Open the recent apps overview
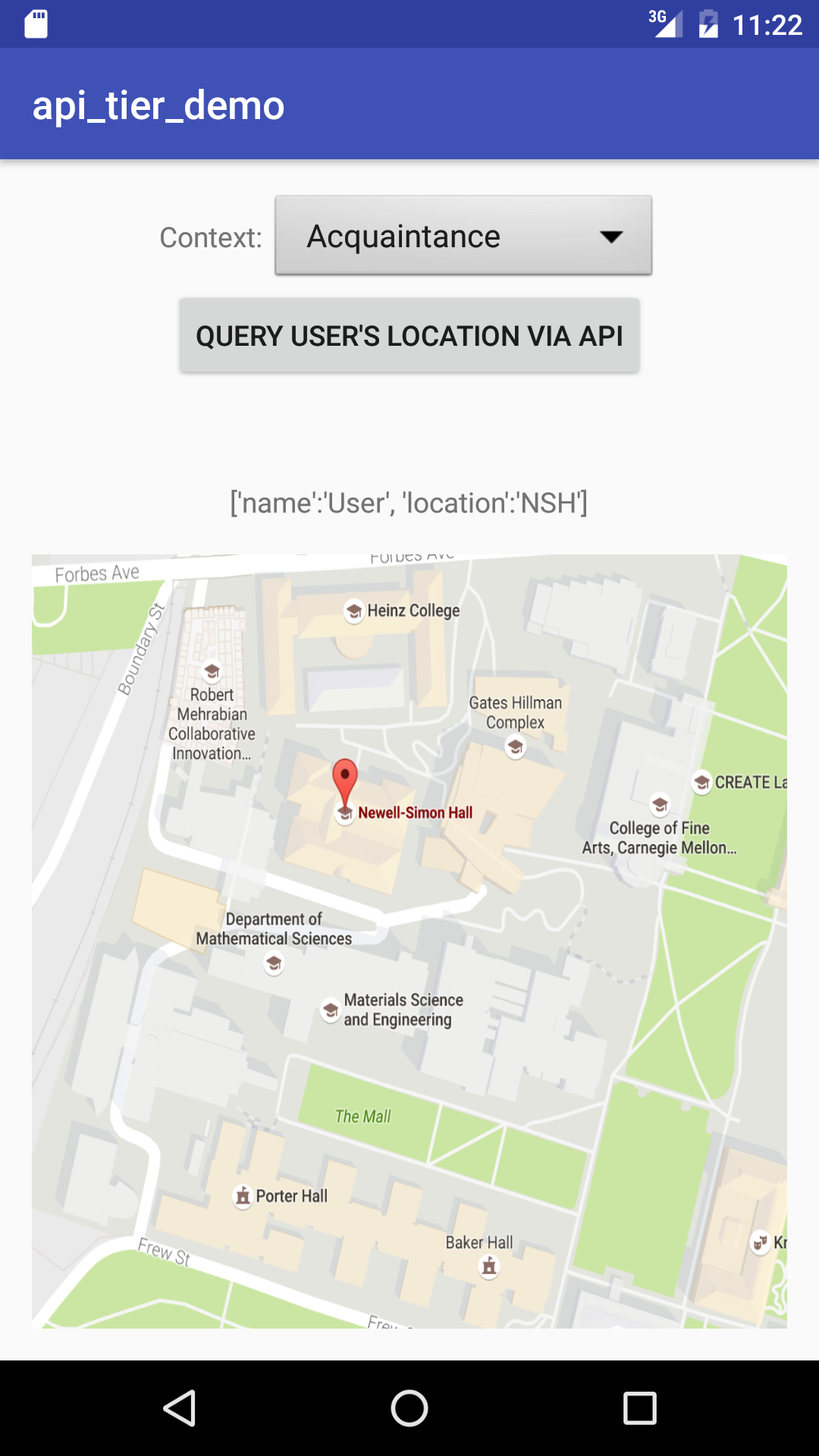 tap(639, 1408)
